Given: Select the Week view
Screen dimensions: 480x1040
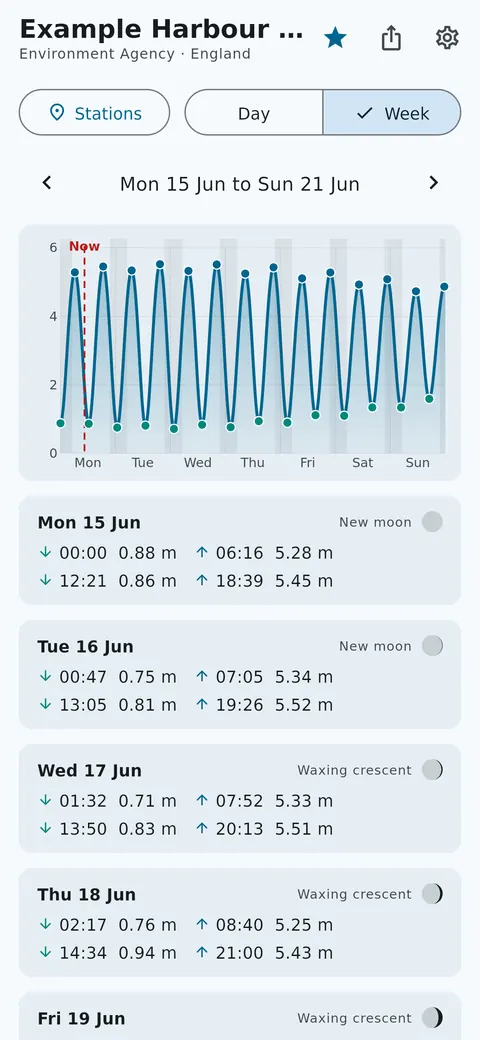Looking at the screenshot, I should tap(392, 113).
